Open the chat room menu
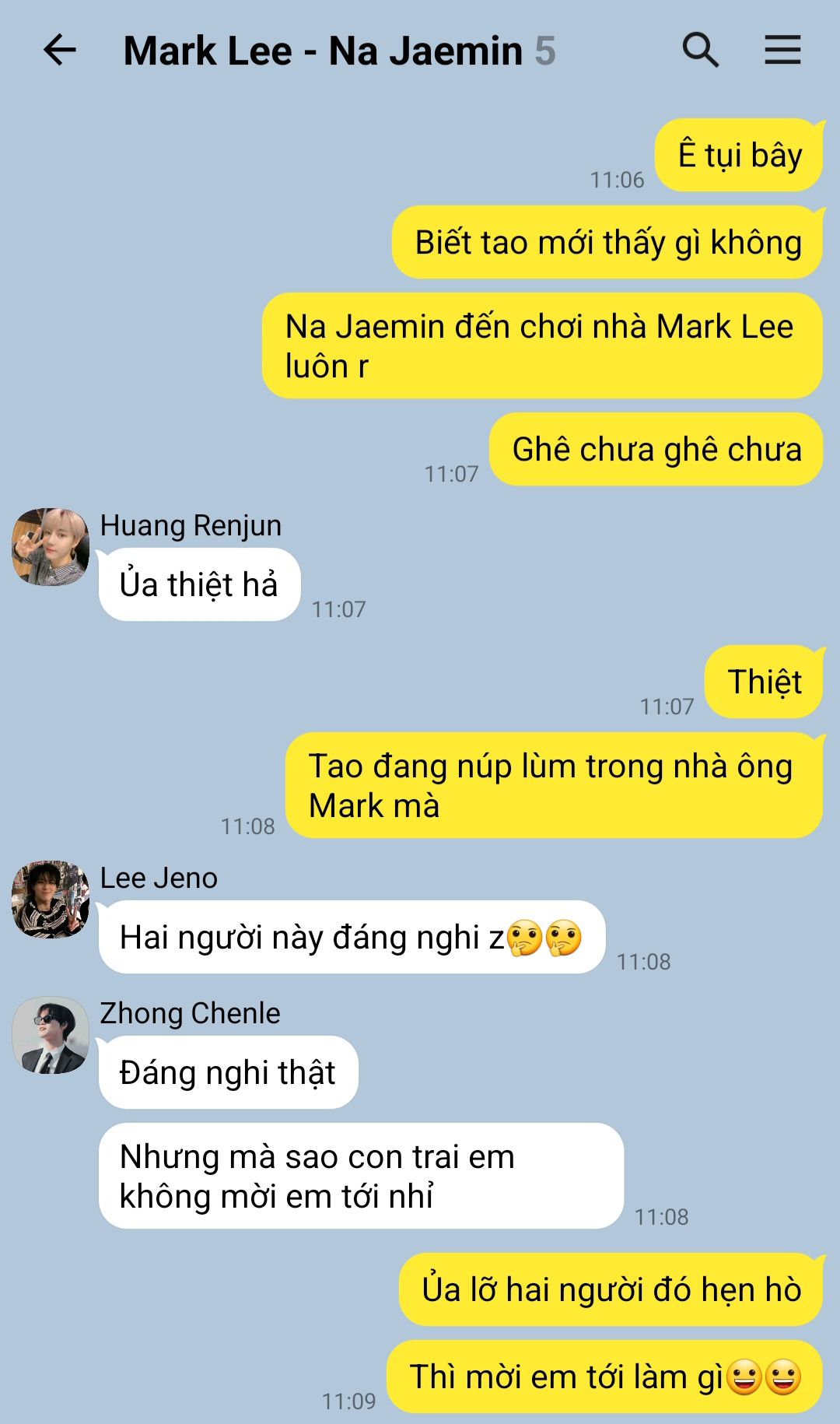840x1424 pixels. (782, 51)
